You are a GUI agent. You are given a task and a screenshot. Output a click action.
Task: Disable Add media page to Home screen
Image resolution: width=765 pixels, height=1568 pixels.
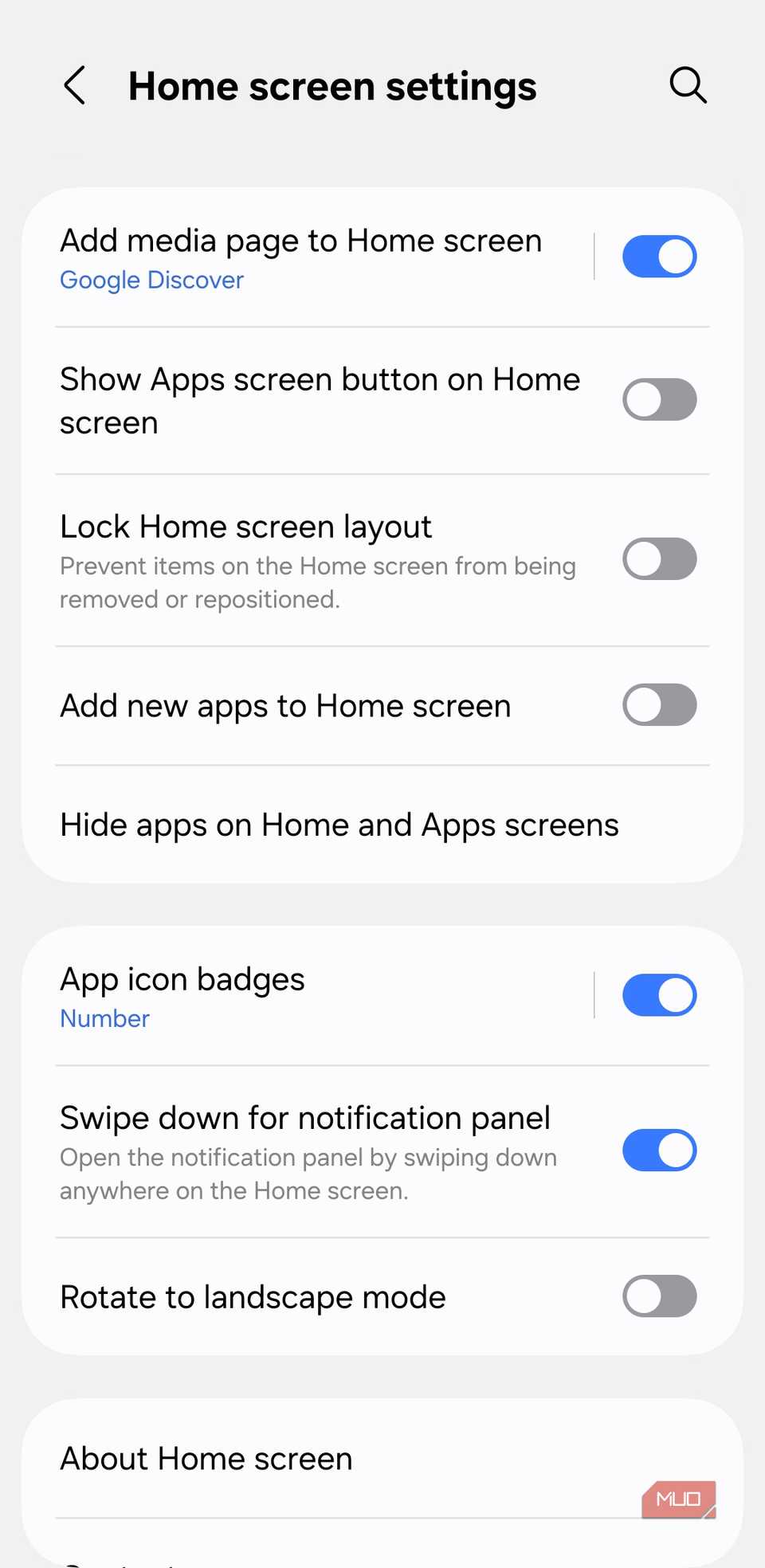659,256
